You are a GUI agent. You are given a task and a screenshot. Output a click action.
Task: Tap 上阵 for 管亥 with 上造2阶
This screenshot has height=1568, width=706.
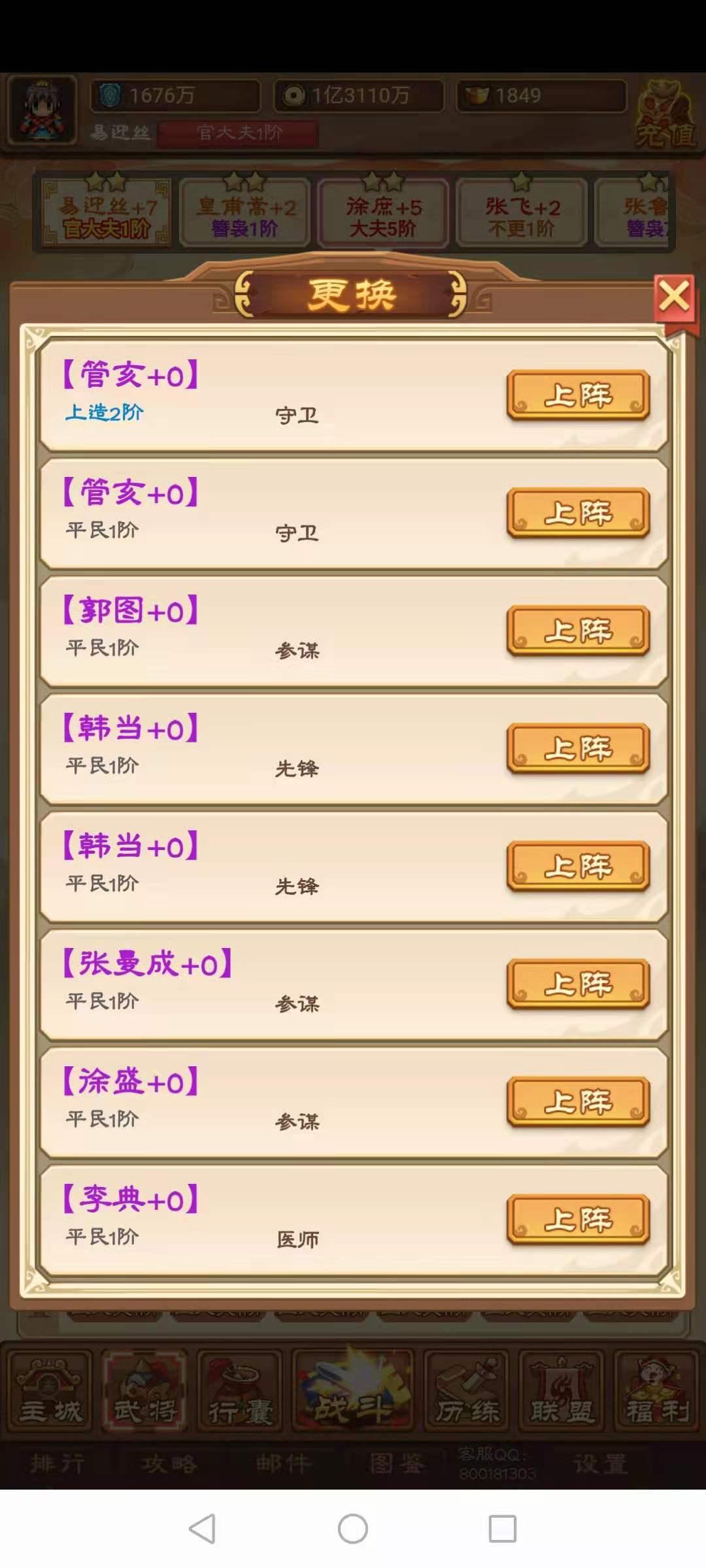(x=578, y=395)
